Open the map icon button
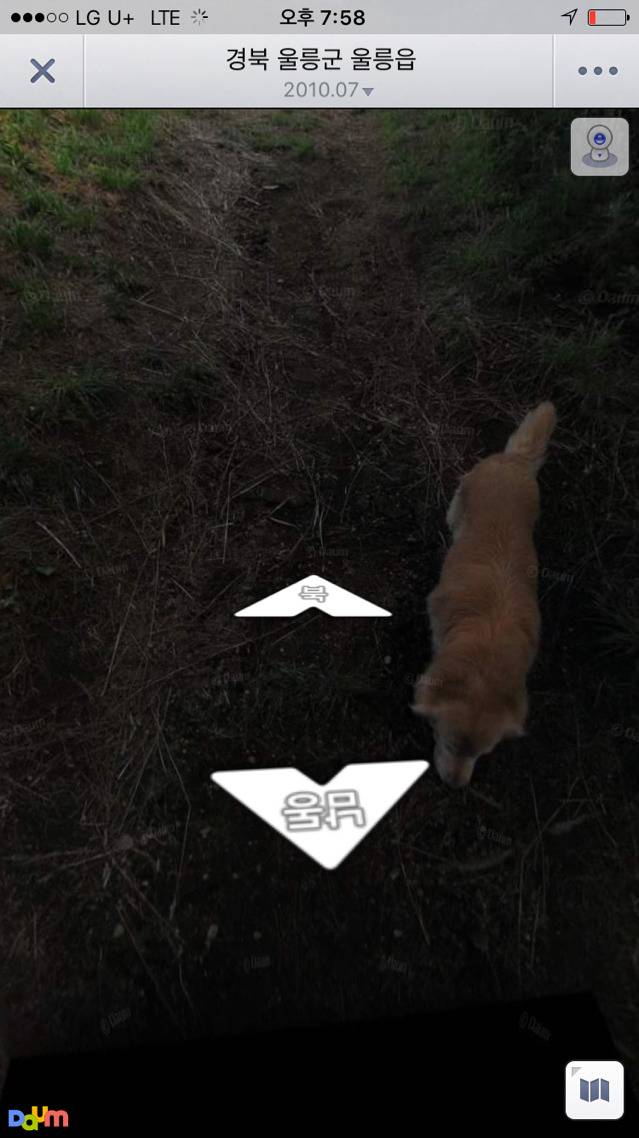The image size is (639, 1138). click(594, 1089)
